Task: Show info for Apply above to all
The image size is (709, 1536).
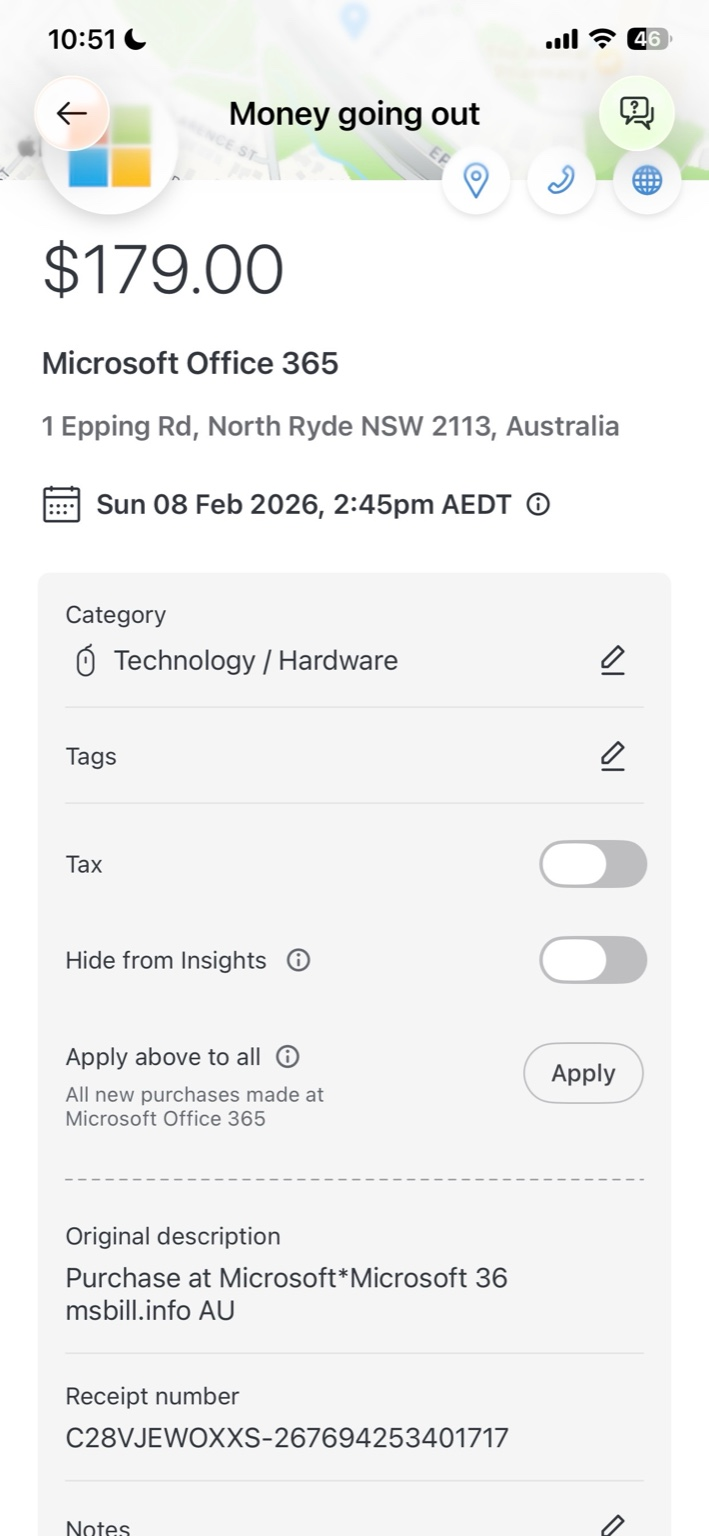Action: click(x=288, y=1057)
